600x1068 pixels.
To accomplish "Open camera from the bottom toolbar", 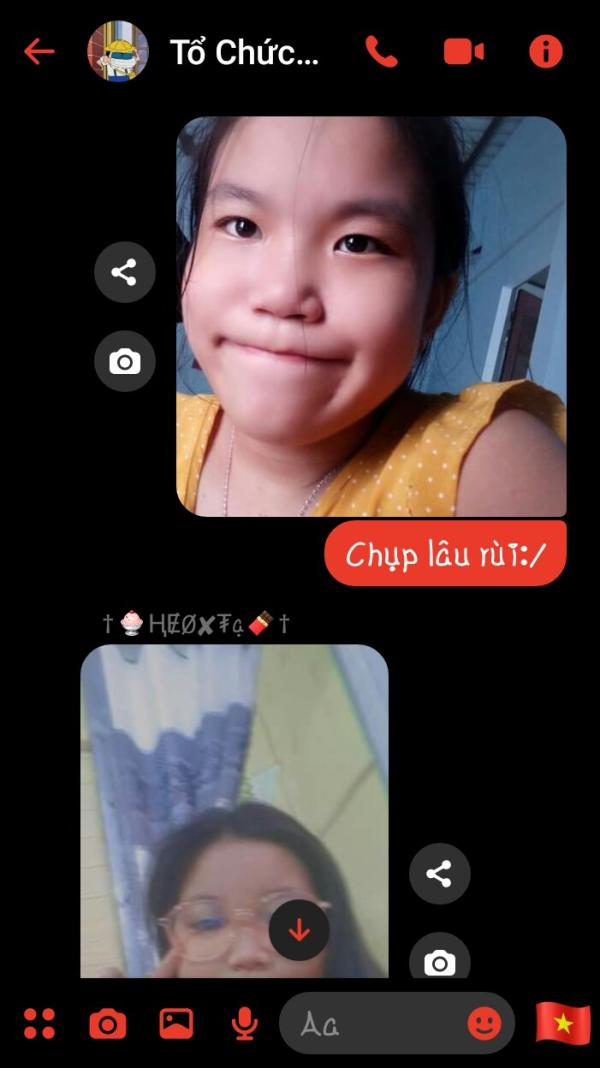I will [x=108, y=1023].
